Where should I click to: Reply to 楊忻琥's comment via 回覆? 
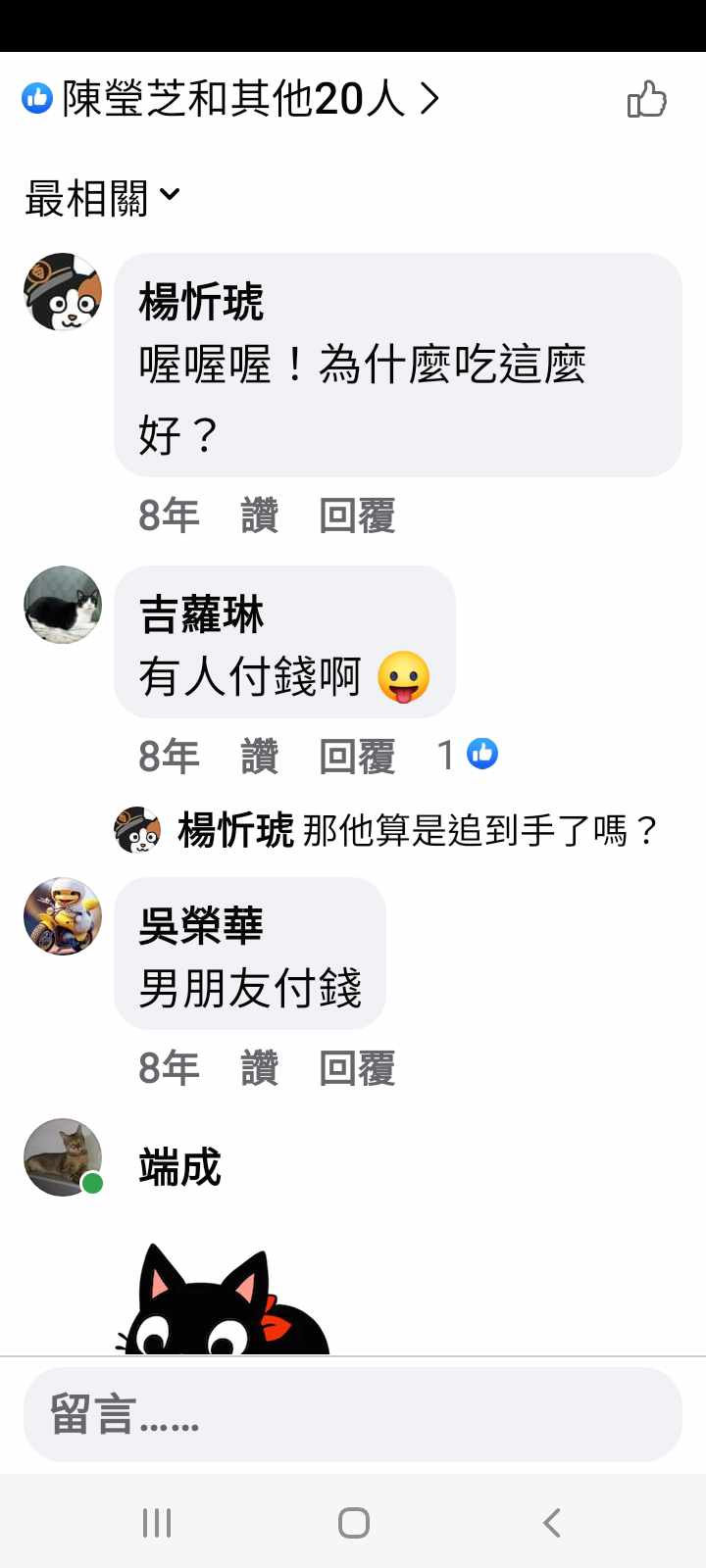click(357, 515)
